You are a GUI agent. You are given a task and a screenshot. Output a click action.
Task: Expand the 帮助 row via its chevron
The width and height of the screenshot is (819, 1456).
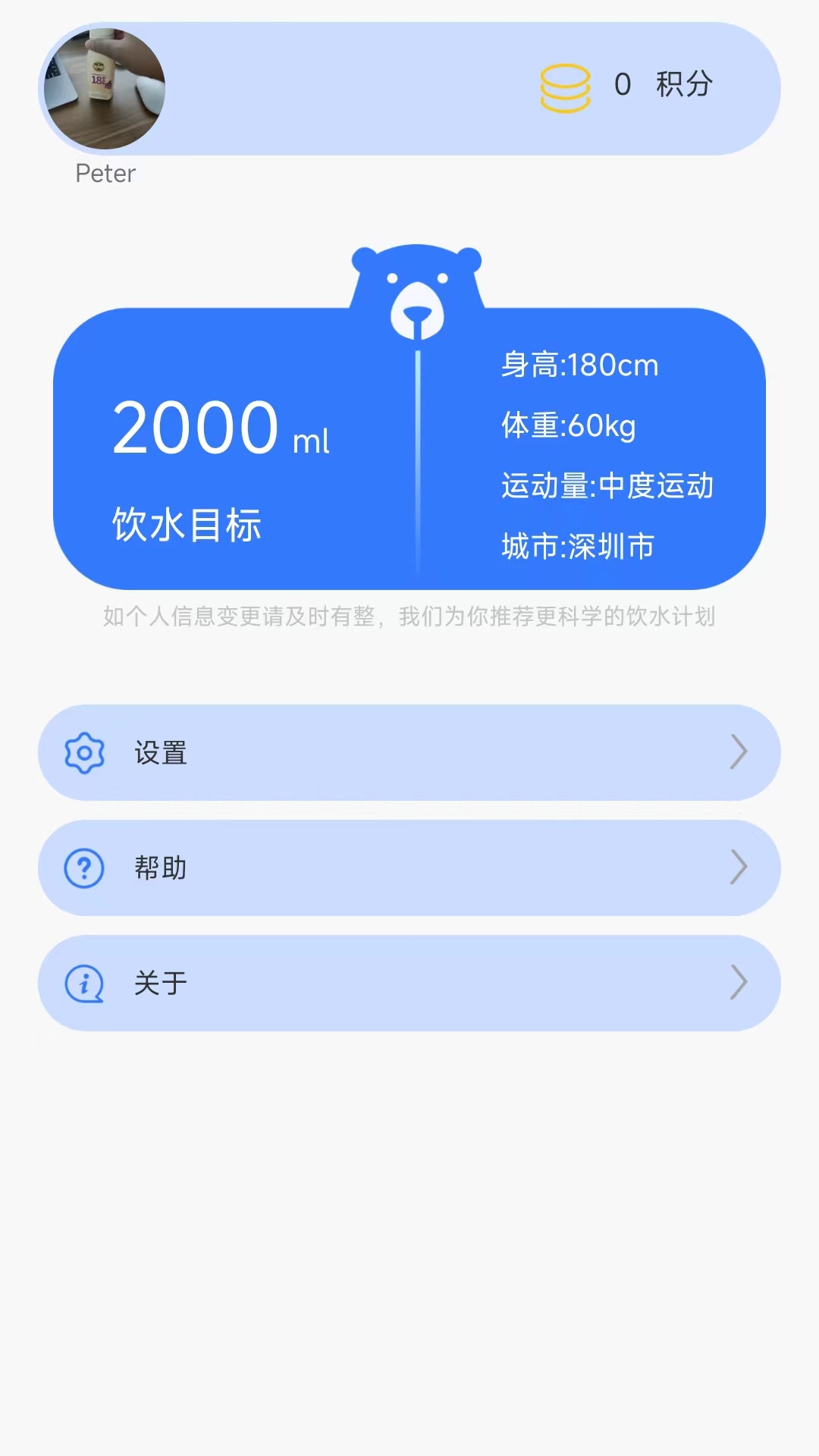pos(737,868)
